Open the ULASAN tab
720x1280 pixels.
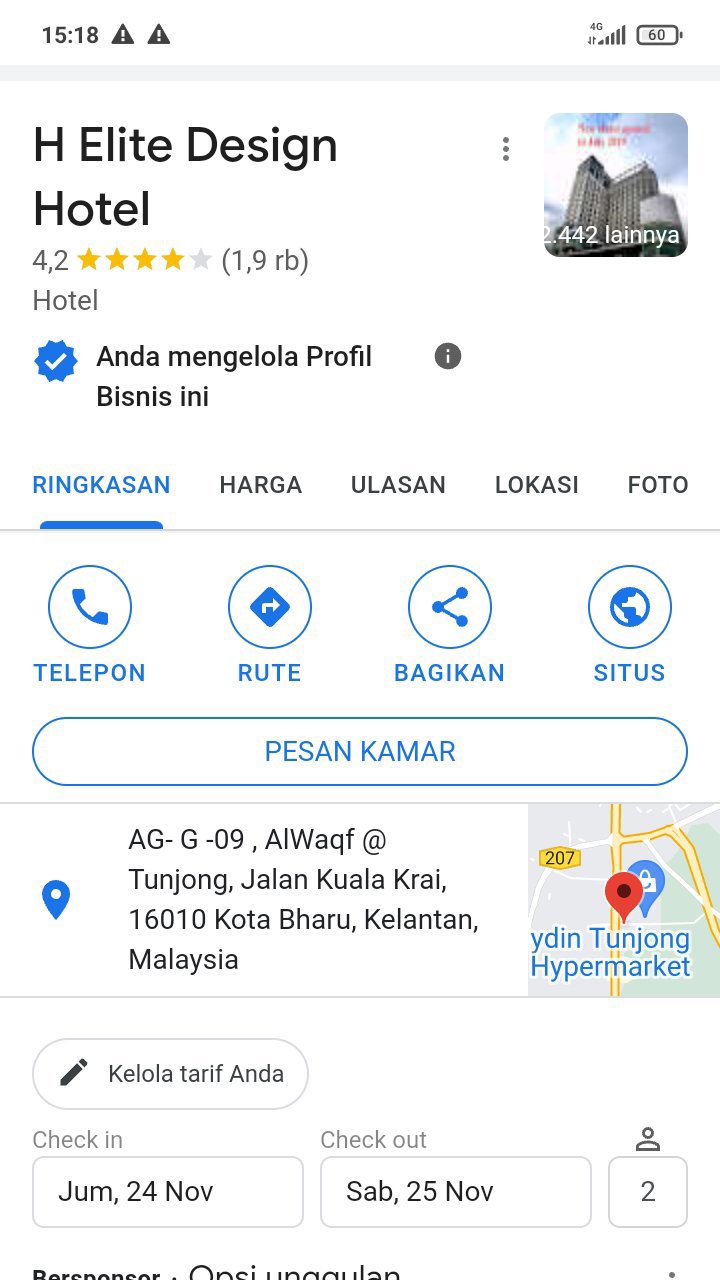coord(398,485)
